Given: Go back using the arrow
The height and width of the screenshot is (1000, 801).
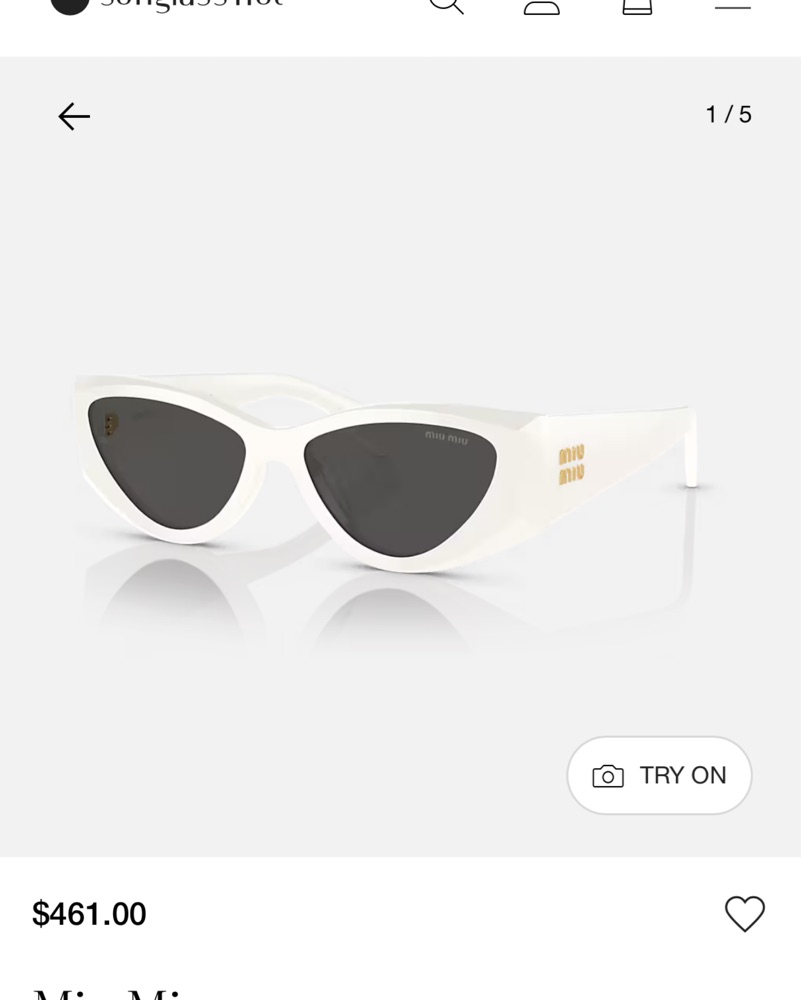Looking at the screenshot, I should [x=74, y=116].
